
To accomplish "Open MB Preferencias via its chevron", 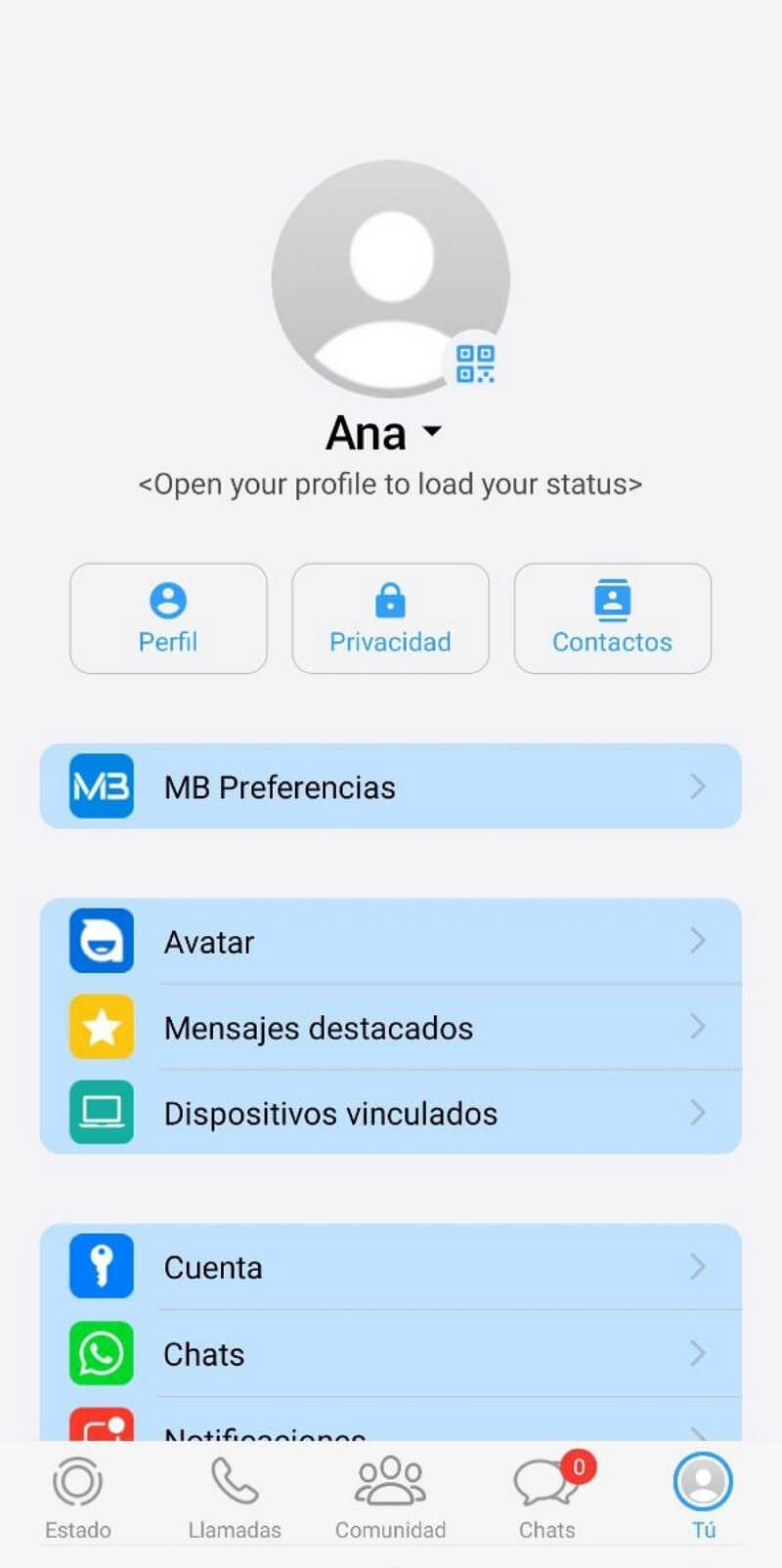I will 697,786.
